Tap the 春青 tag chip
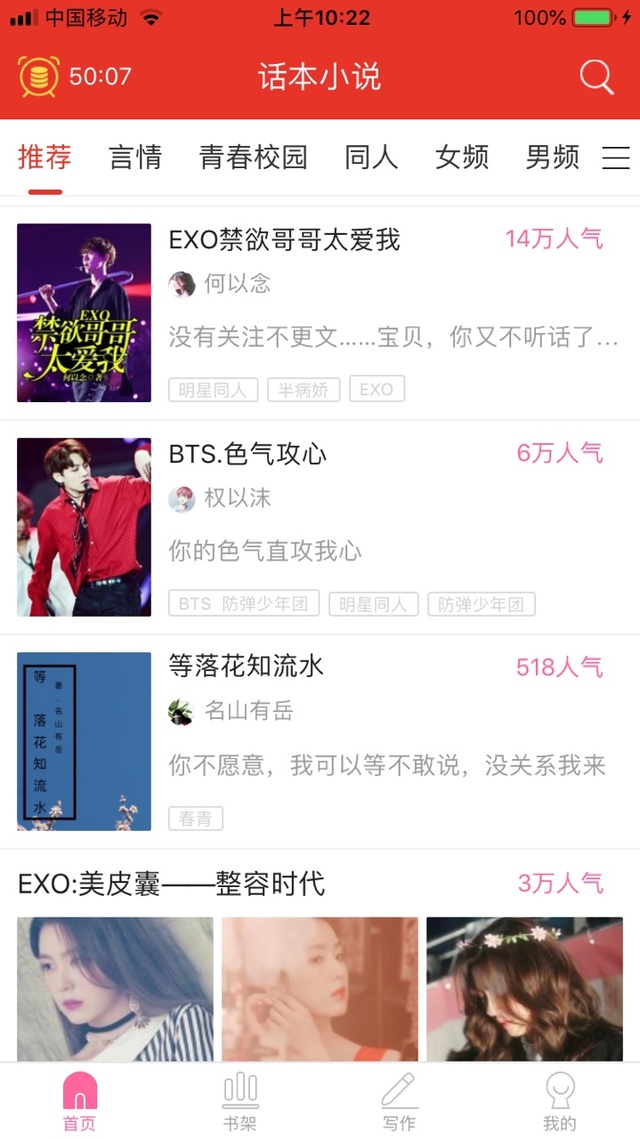 click(195, 818)
